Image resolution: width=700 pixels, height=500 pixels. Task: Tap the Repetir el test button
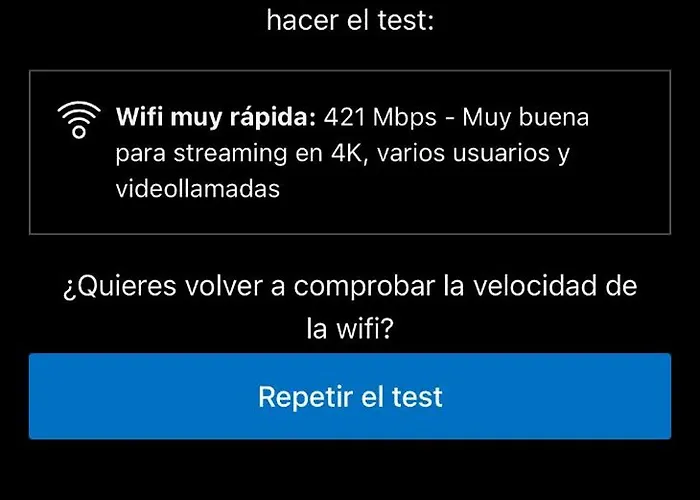pyautogui.click(x=350, y=396)
